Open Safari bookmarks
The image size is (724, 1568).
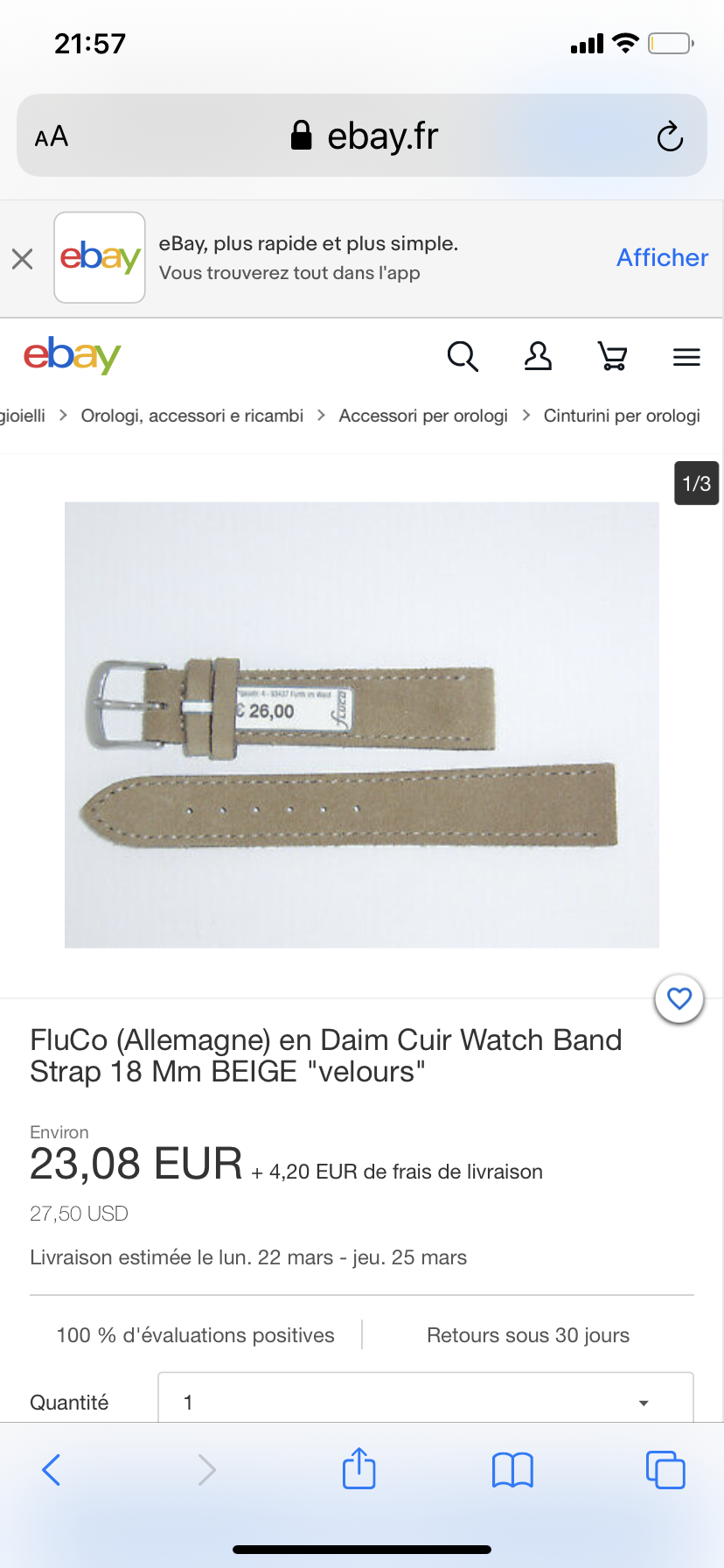(x=512, y=1470)
